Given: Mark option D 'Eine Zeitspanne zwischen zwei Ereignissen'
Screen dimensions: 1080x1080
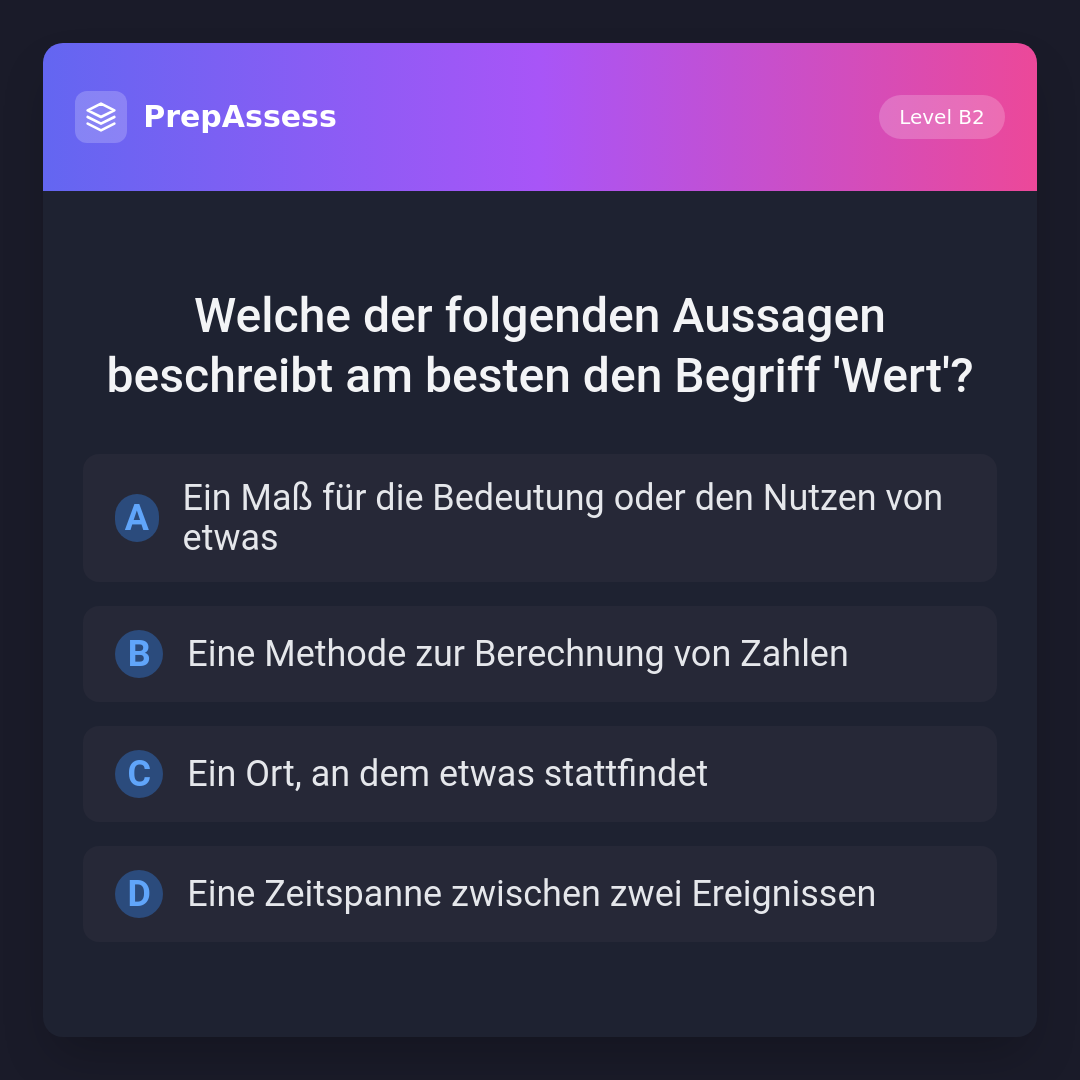Looking at the screenshot, I should (x=540, y=894).
